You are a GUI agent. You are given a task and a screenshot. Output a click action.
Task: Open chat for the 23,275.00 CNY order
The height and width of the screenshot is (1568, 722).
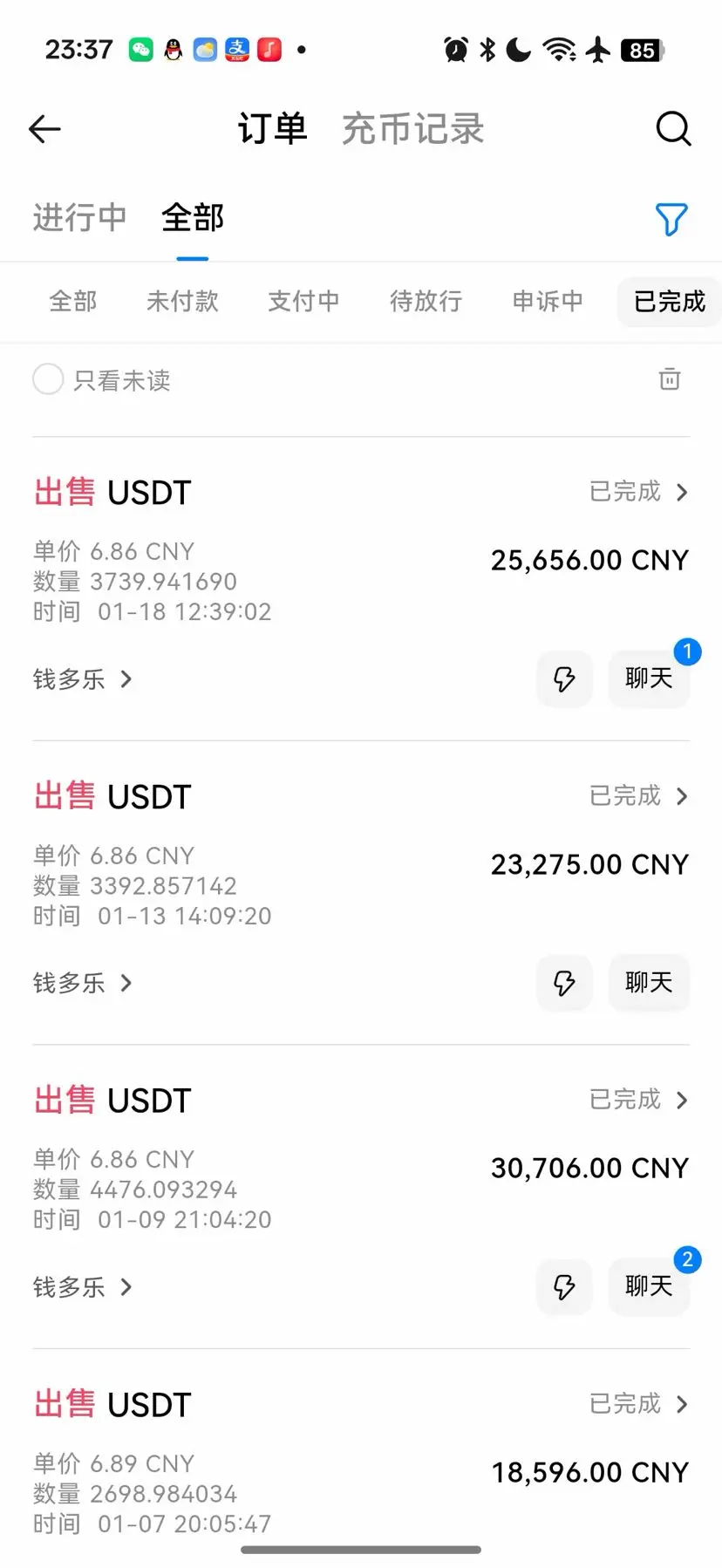[649, 983]
